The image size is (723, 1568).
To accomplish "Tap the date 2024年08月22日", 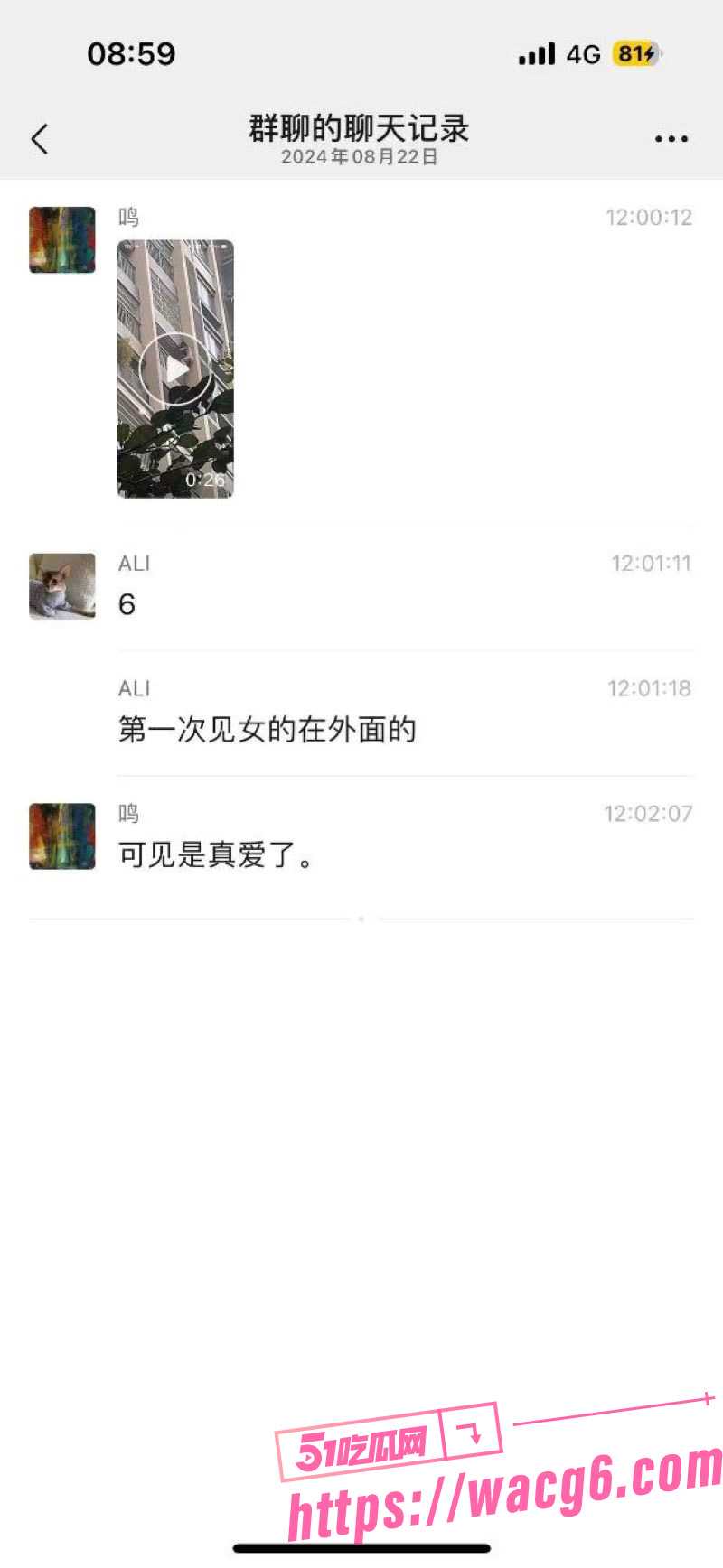I will pyautogui.click(x=357, y=157).
